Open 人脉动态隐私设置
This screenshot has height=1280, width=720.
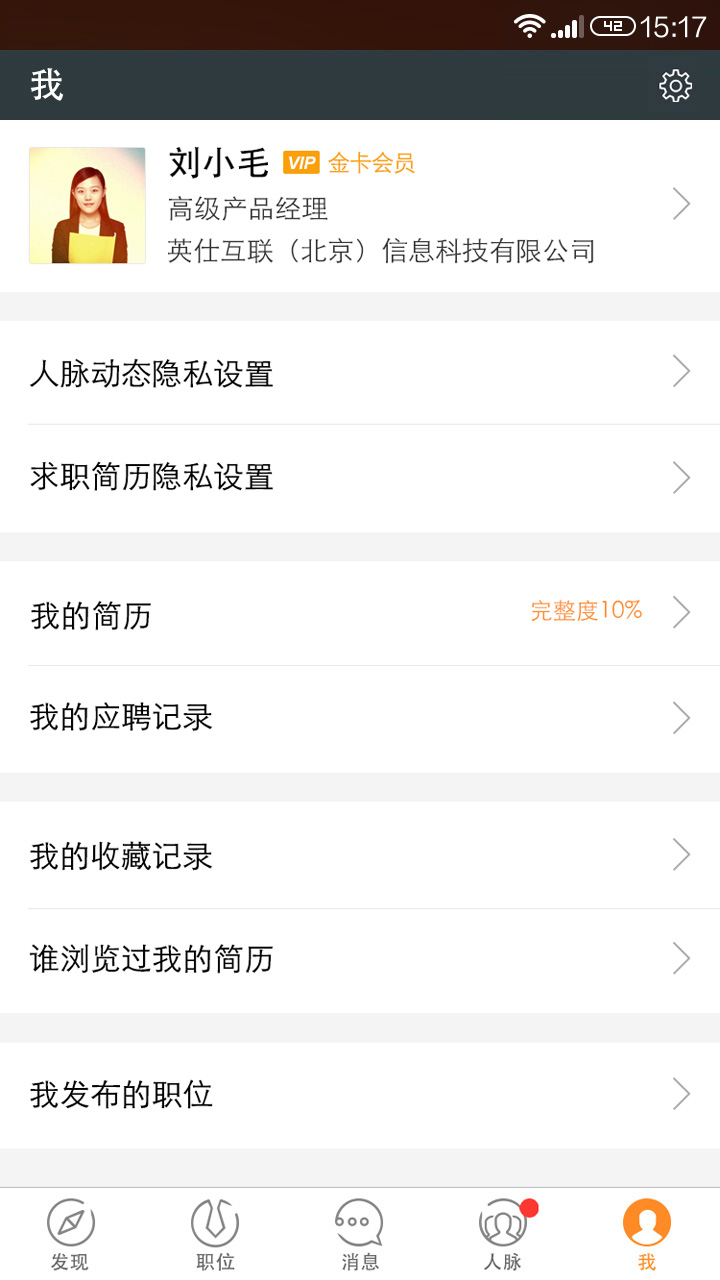pyautogui.click(x=360, y=372)
